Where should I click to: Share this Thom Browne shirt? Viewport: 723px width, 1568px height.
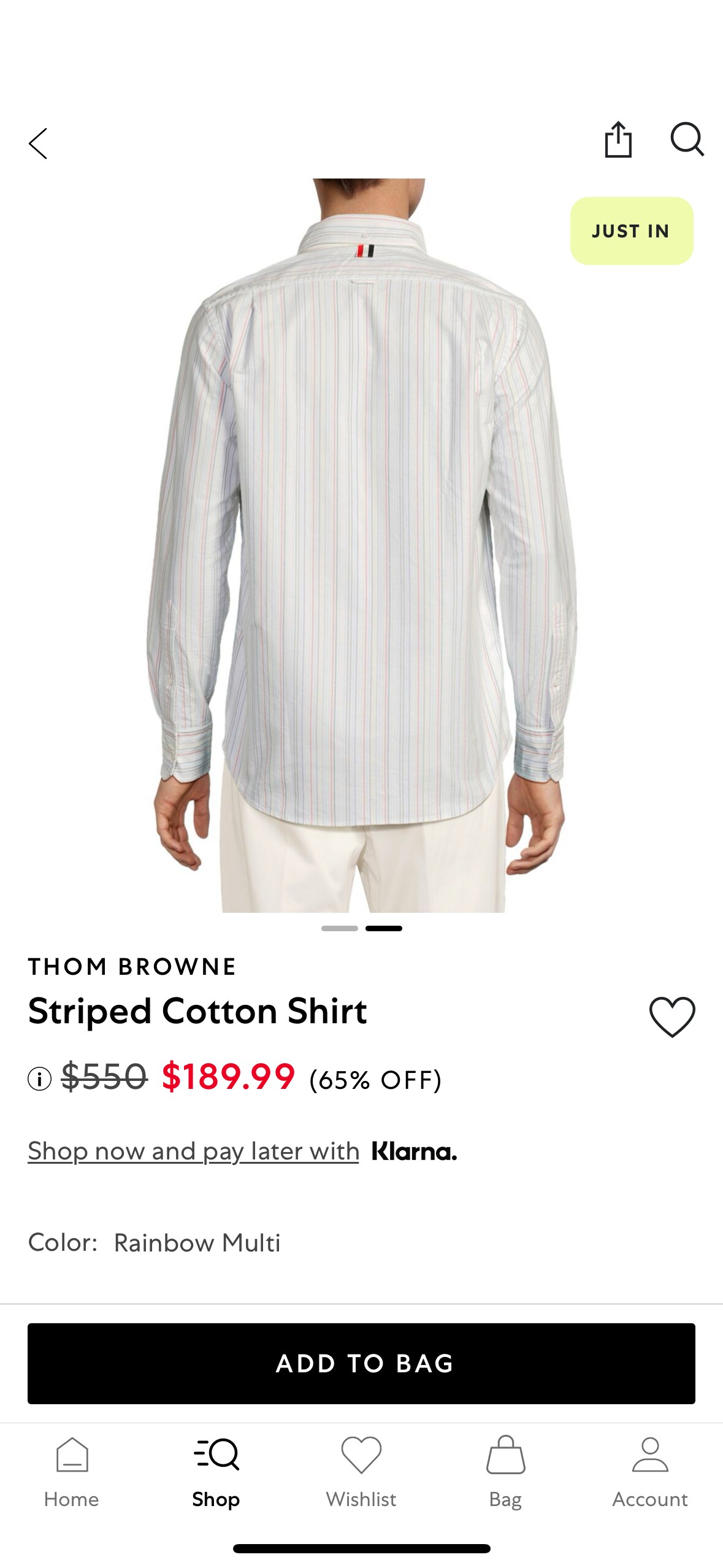[x=618, y=140]
